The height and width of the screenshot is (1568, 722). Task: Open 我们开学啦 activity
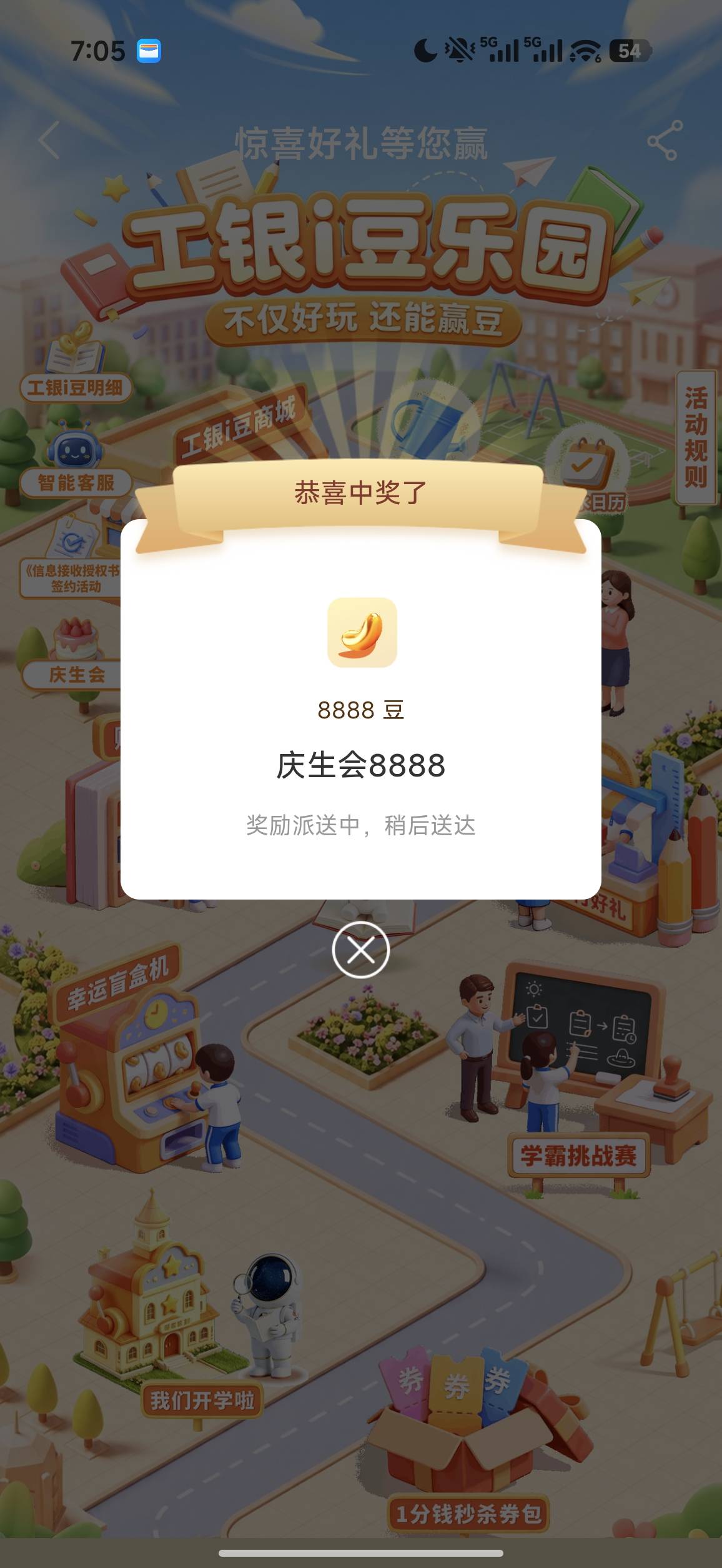pyautogui.click(x=202, y=1400)
